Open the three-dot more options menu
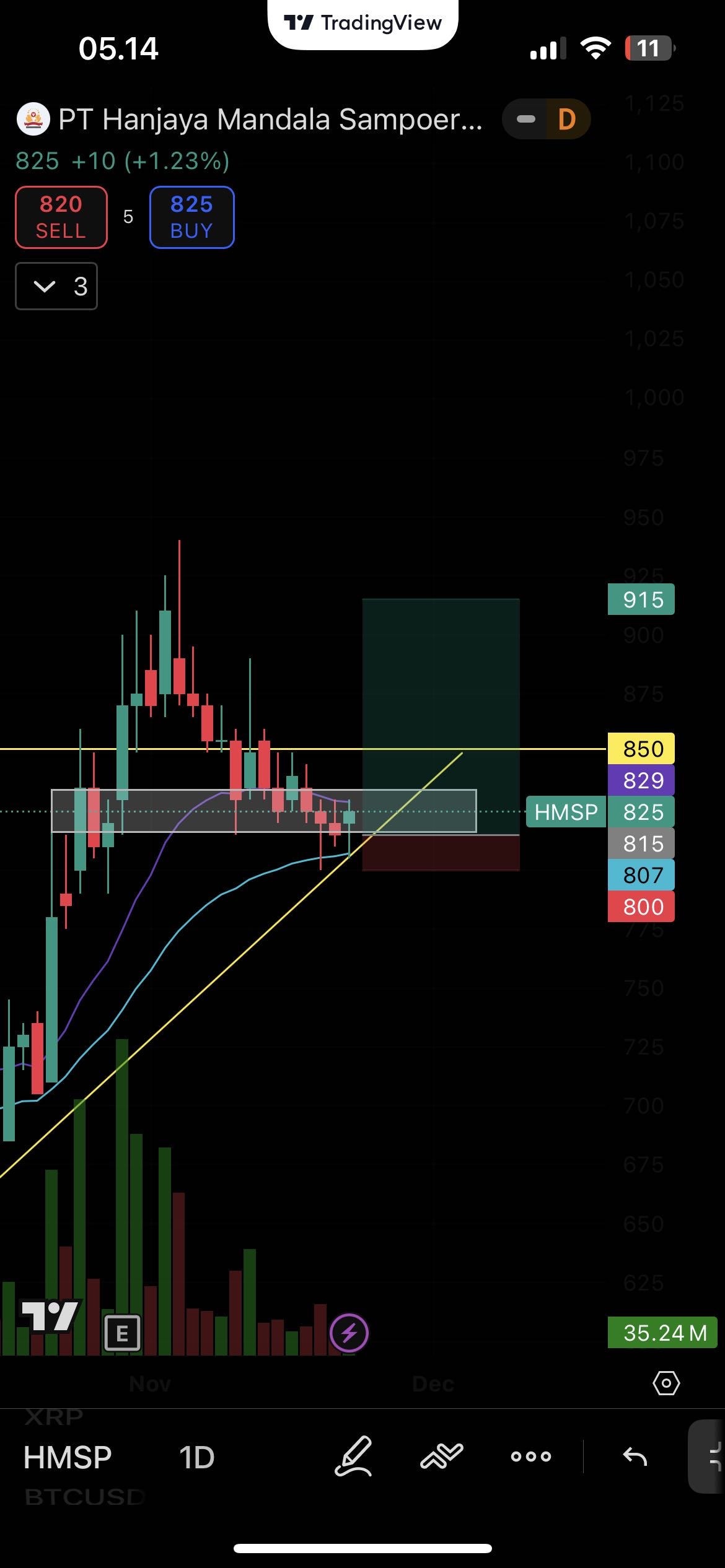The width and height of the screenshot is (725, 1568). tap(530, 1456)
